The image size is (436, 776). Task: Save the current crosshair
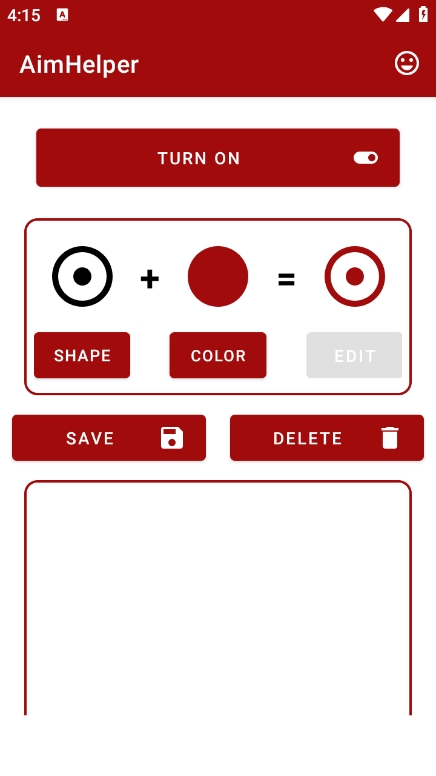tap(109, 438)
